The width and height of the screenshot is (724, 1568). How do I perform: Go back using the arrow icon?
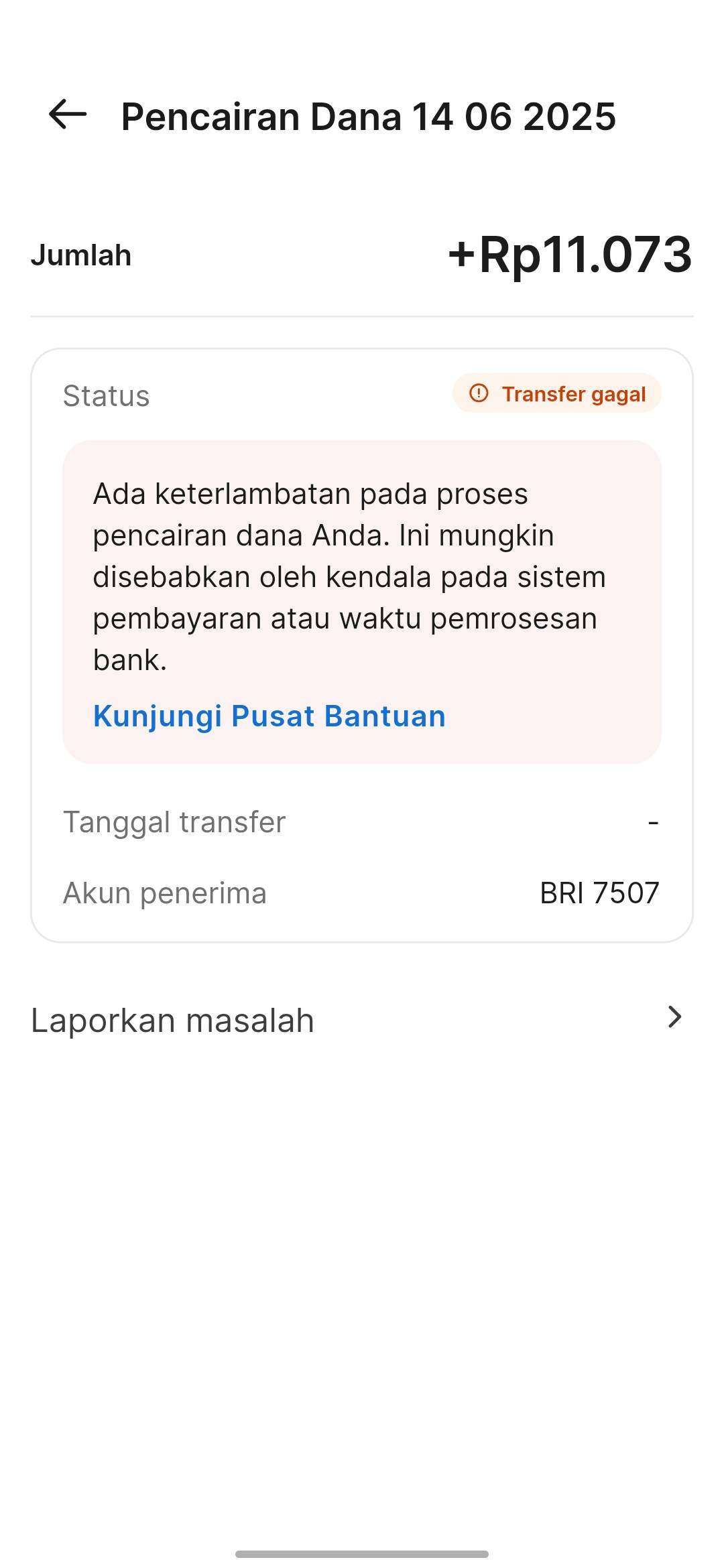[x=68, y=115]
